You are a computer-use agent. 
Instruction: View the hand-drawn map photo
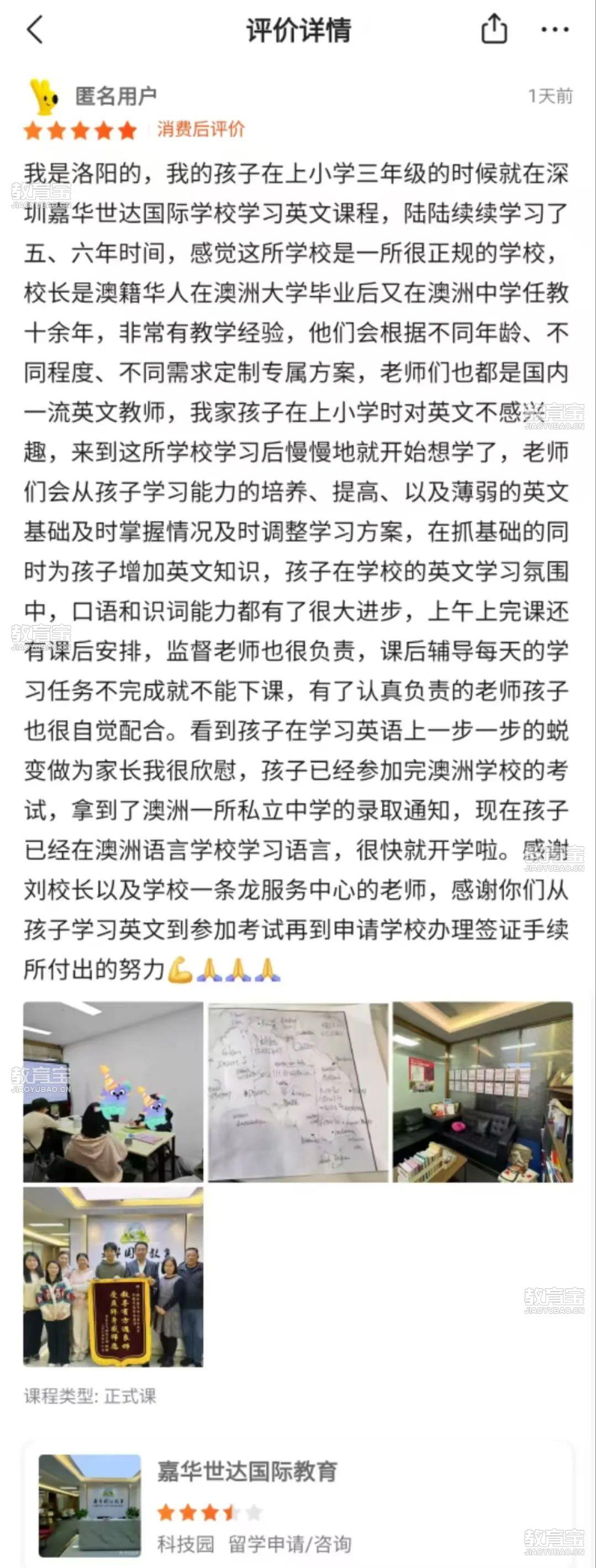pos(298,1092)
